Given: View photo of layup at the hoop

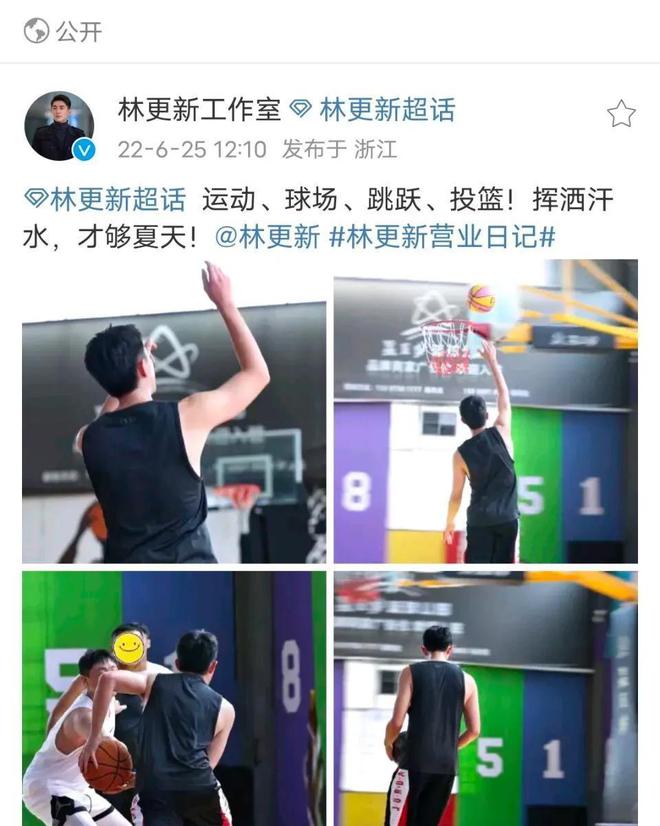Looking at the screenshot, I should [485, 412].
